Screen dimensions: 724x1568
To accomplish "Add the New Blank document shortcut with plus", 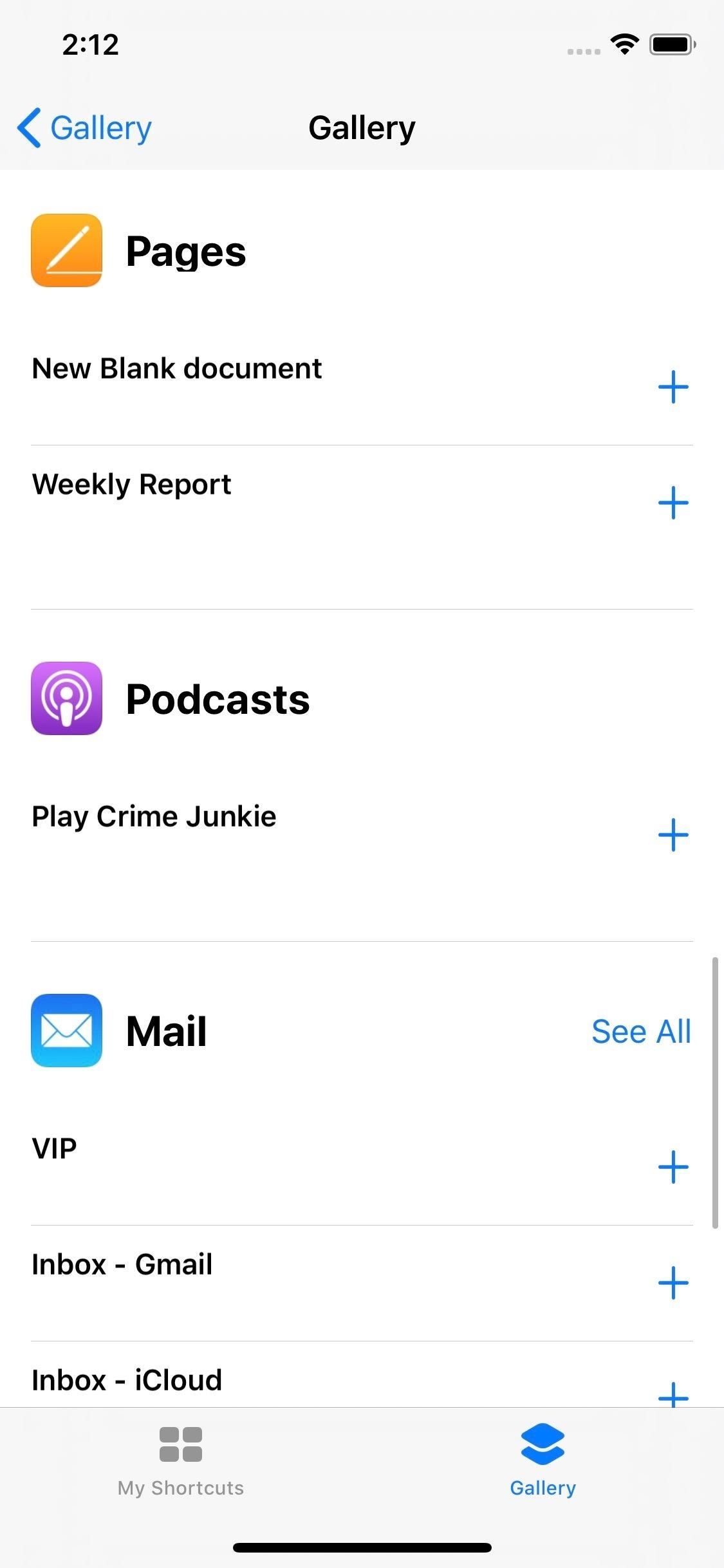I will pyautogui.click(x=673, y=387).
